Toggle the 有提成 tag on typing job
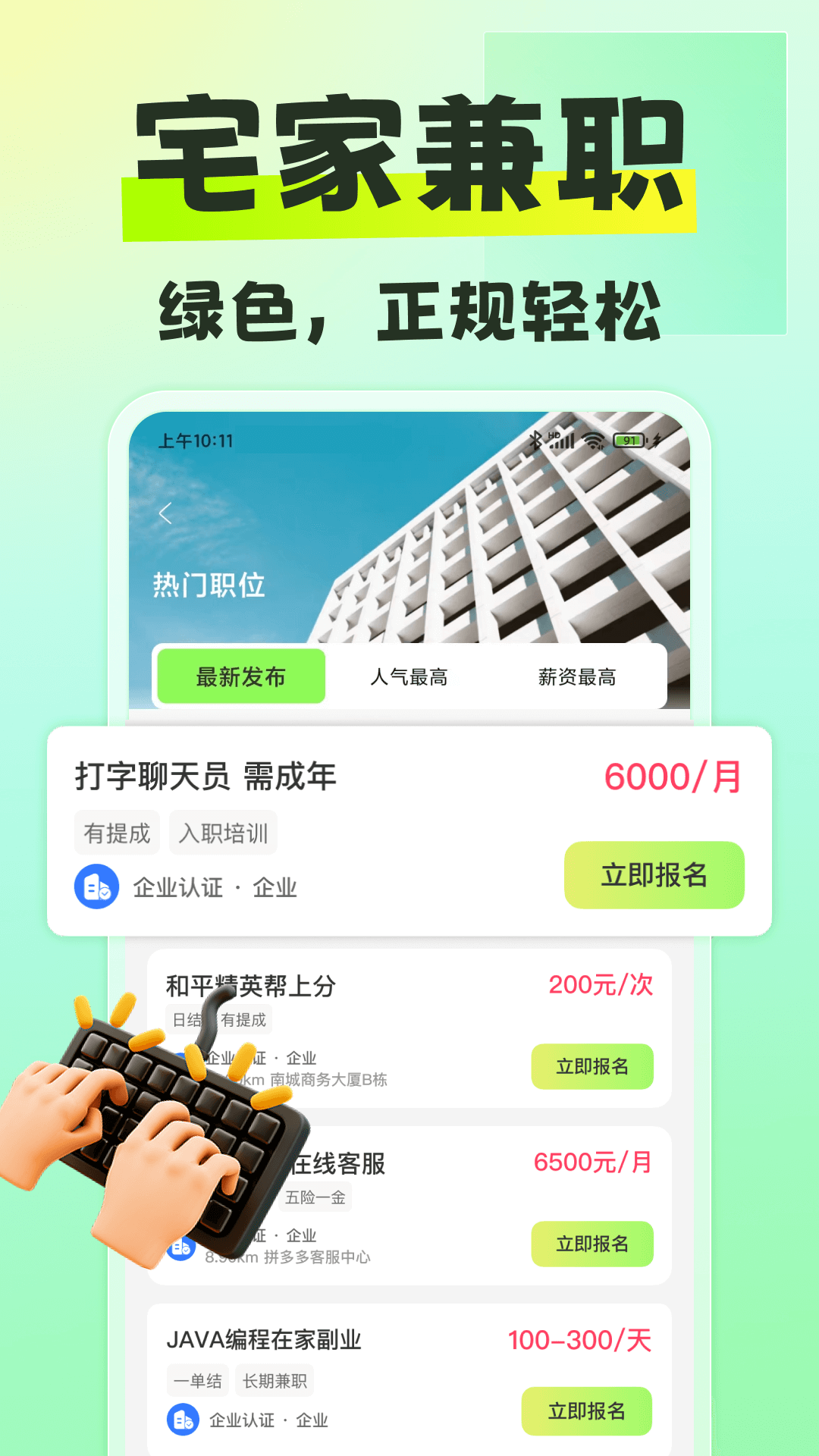The width and height of the screenshot is (819, 1456). point(117,832)
